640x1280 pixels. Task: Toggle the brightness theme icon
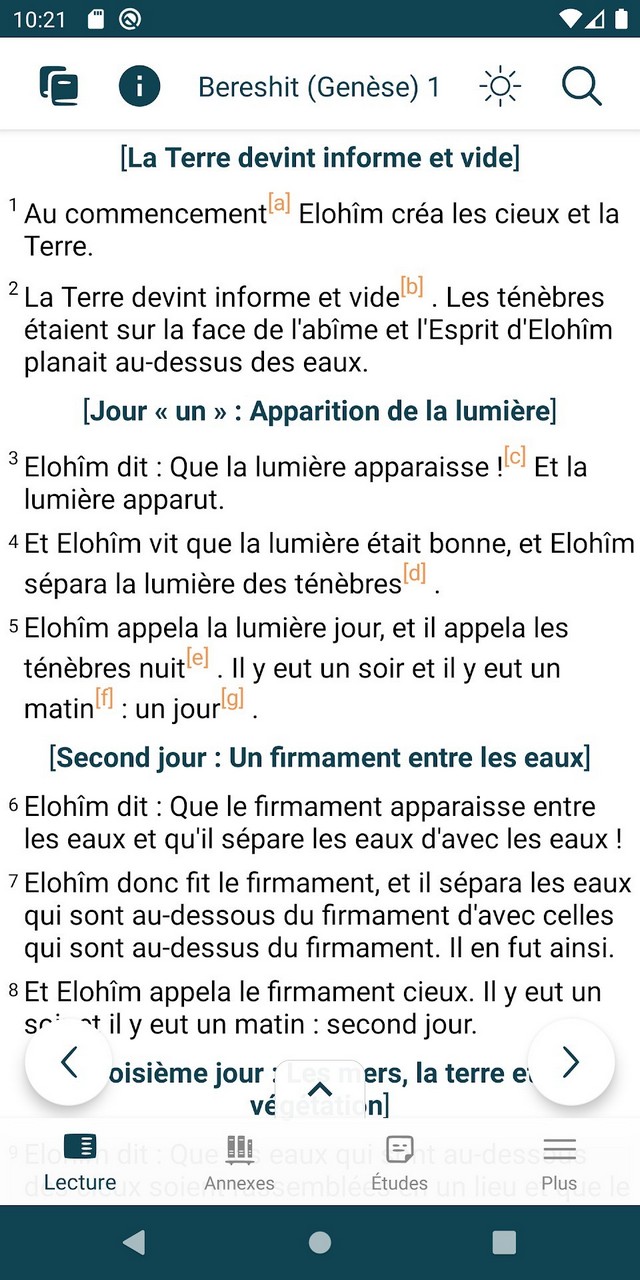tap(500, 86)
